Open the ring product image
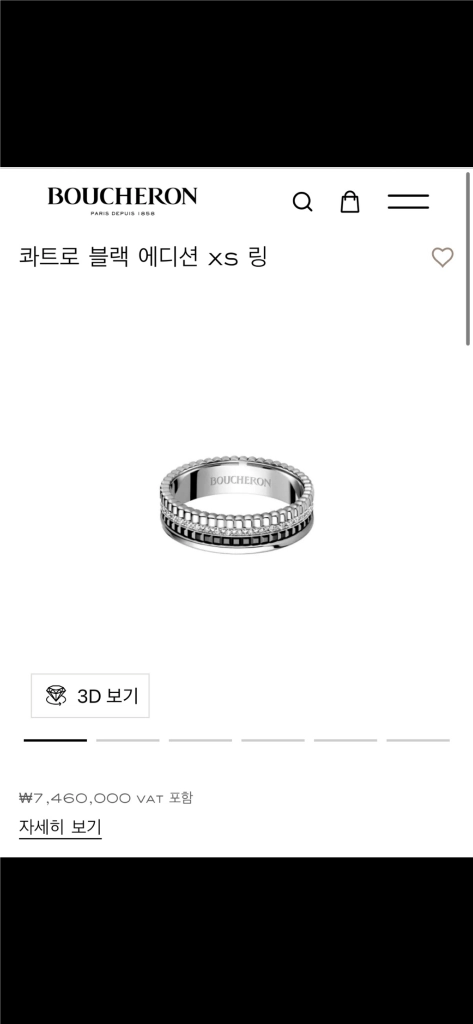 pyautogui.click(x=236, y=505)
